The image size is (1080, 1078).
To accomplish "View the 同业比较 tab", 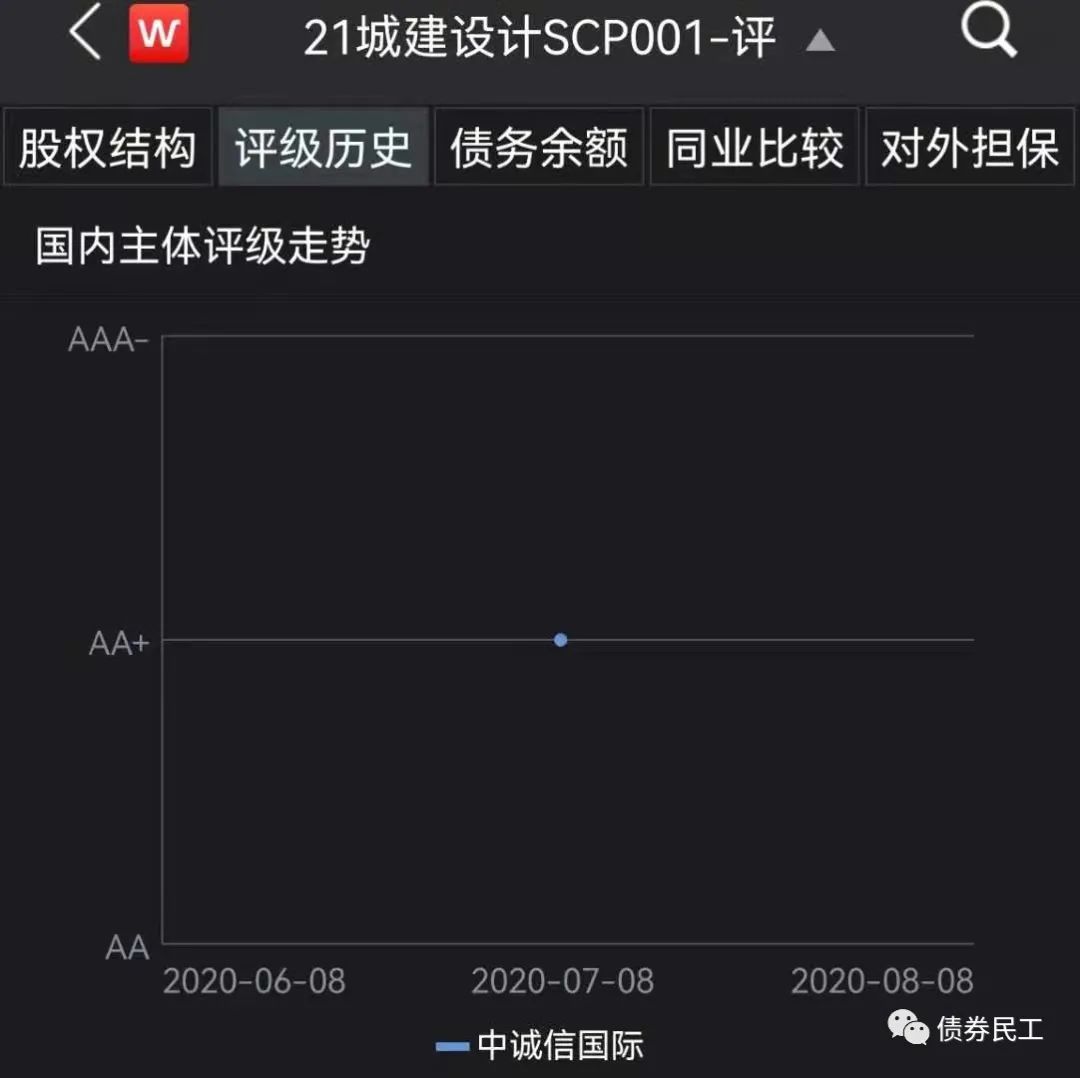I will click(x=755, y=148).
